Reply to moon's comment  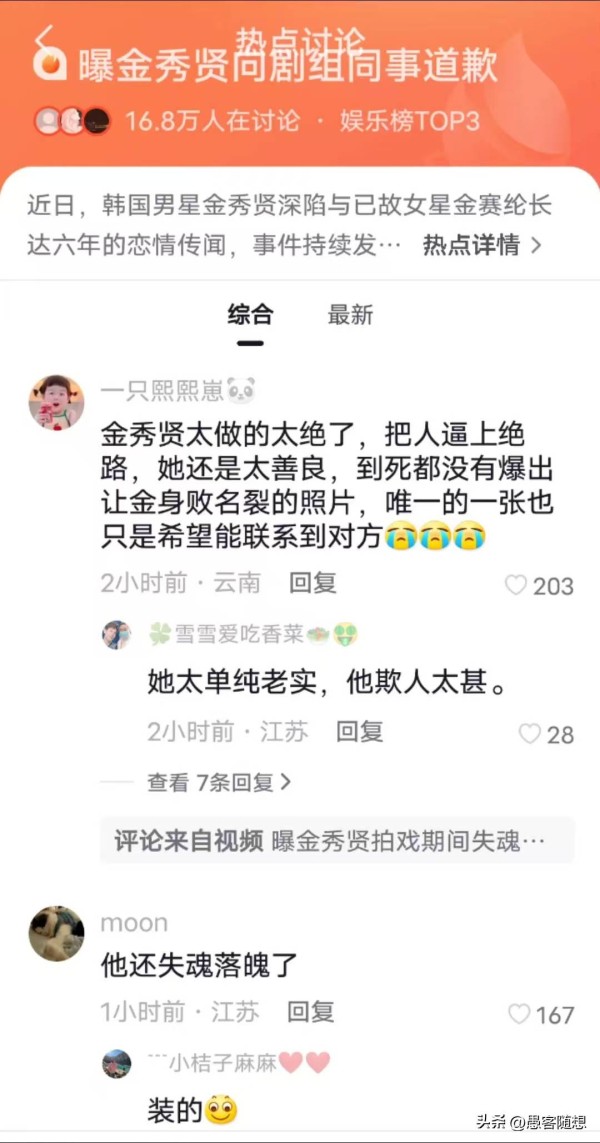(x=311, y=1011)
